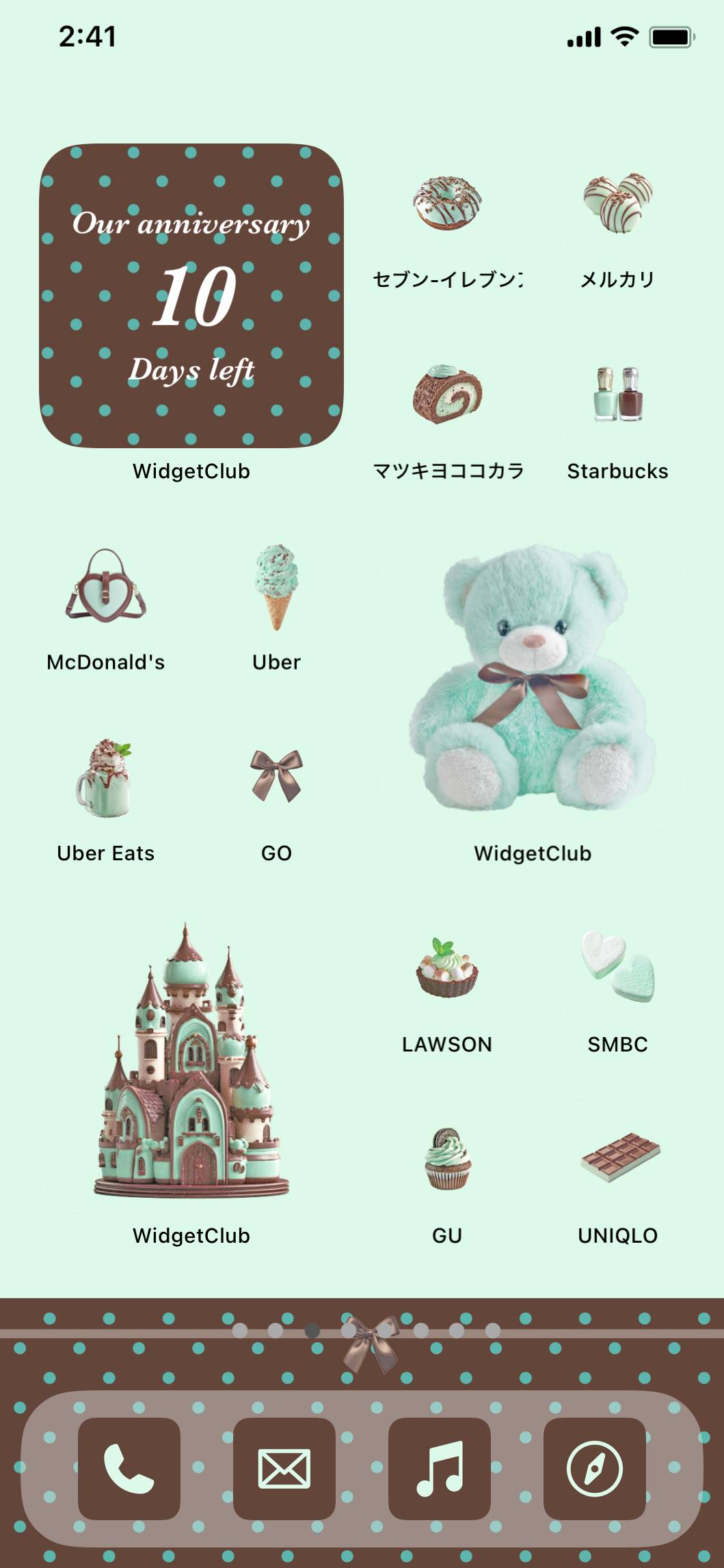Open the LAWSON app
Viewport: 724px width, 1568px height.
(447, 968)
